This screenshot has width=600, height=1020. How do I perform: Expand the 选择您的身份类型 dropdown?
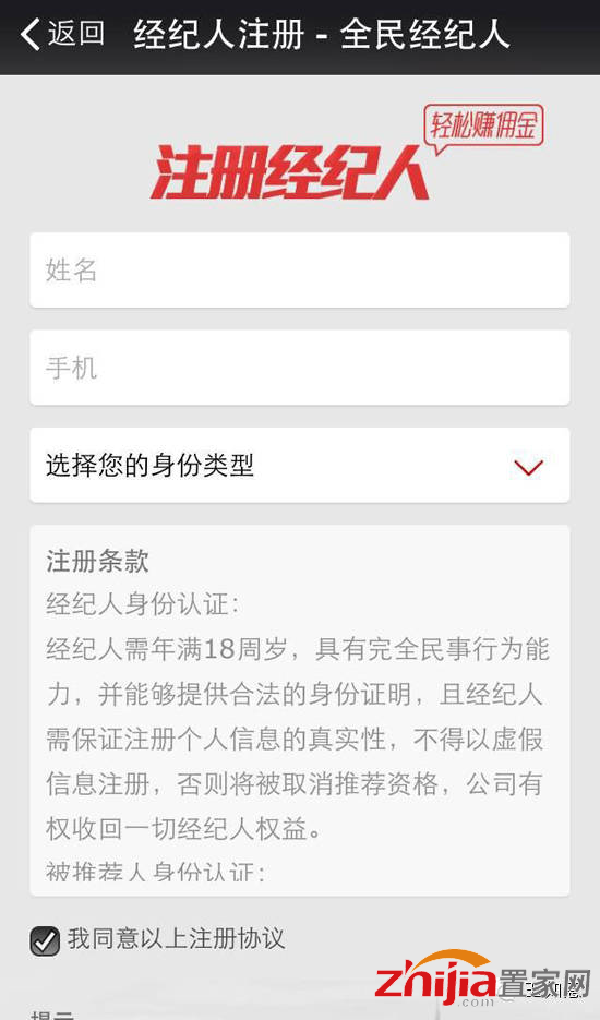point(299,465)
